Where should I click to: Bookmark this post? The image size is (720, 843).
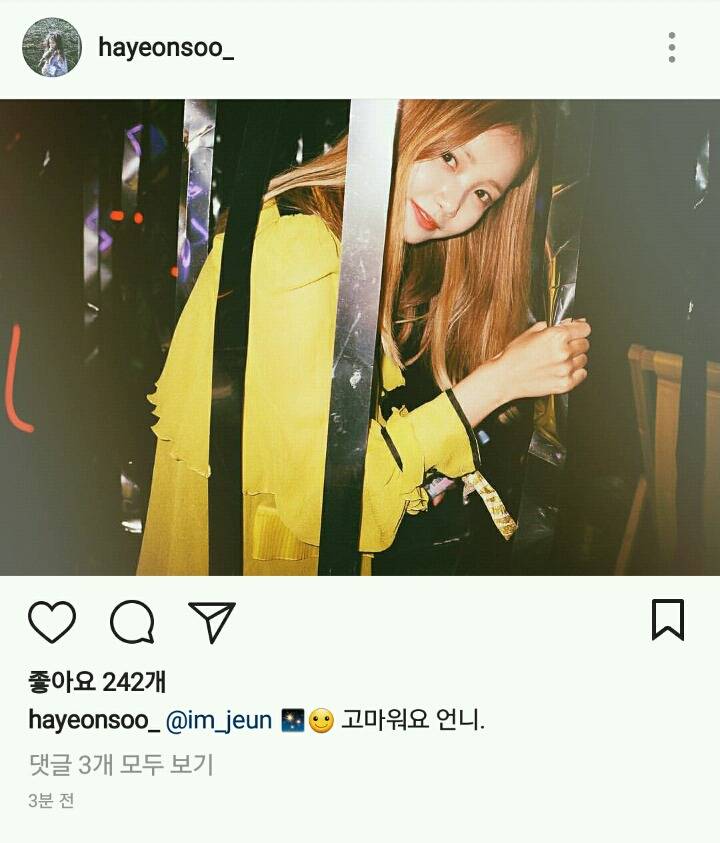click(x=667, y=620)
